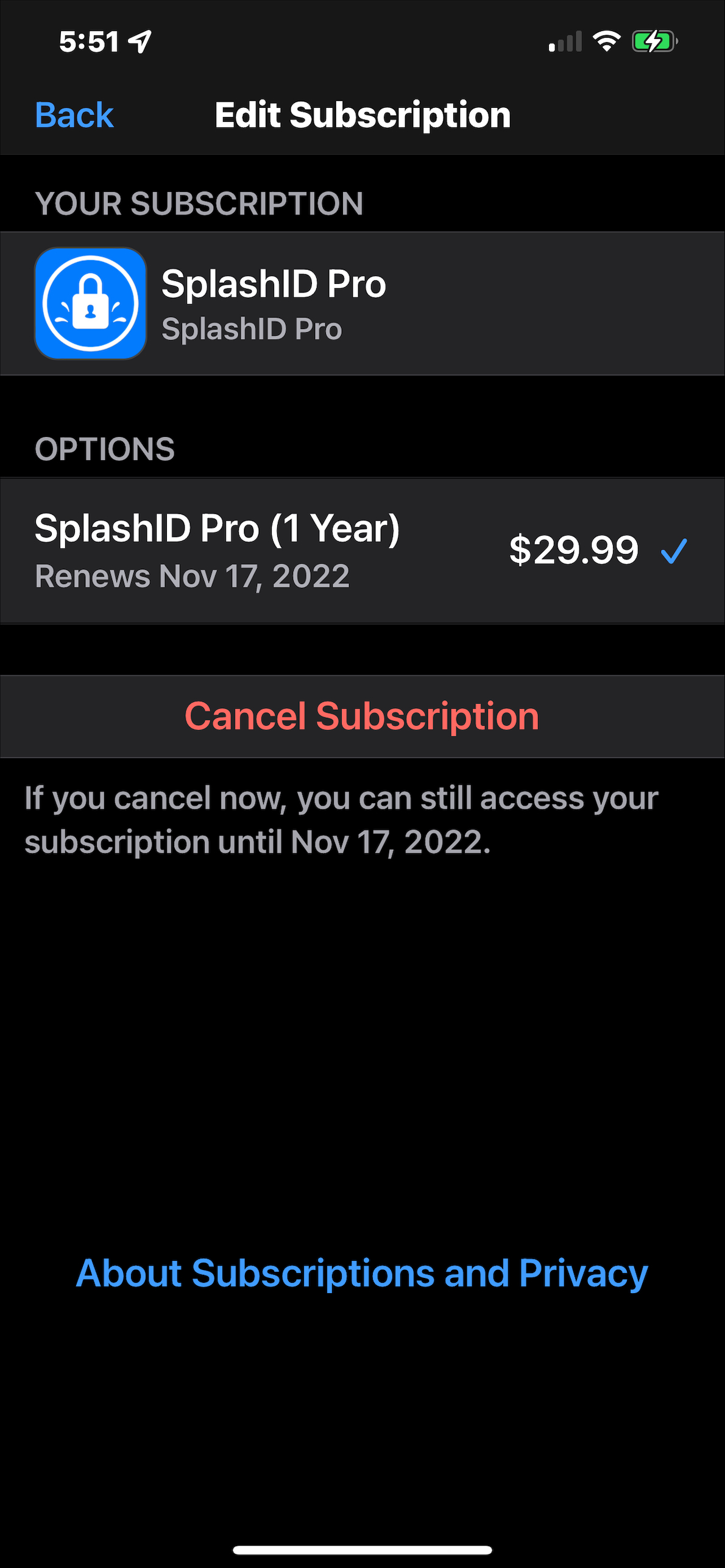Screen dimensions: 725x1568
Task: Open About Subscriptions and Privacy link
Action: (x=362, y=1274)
